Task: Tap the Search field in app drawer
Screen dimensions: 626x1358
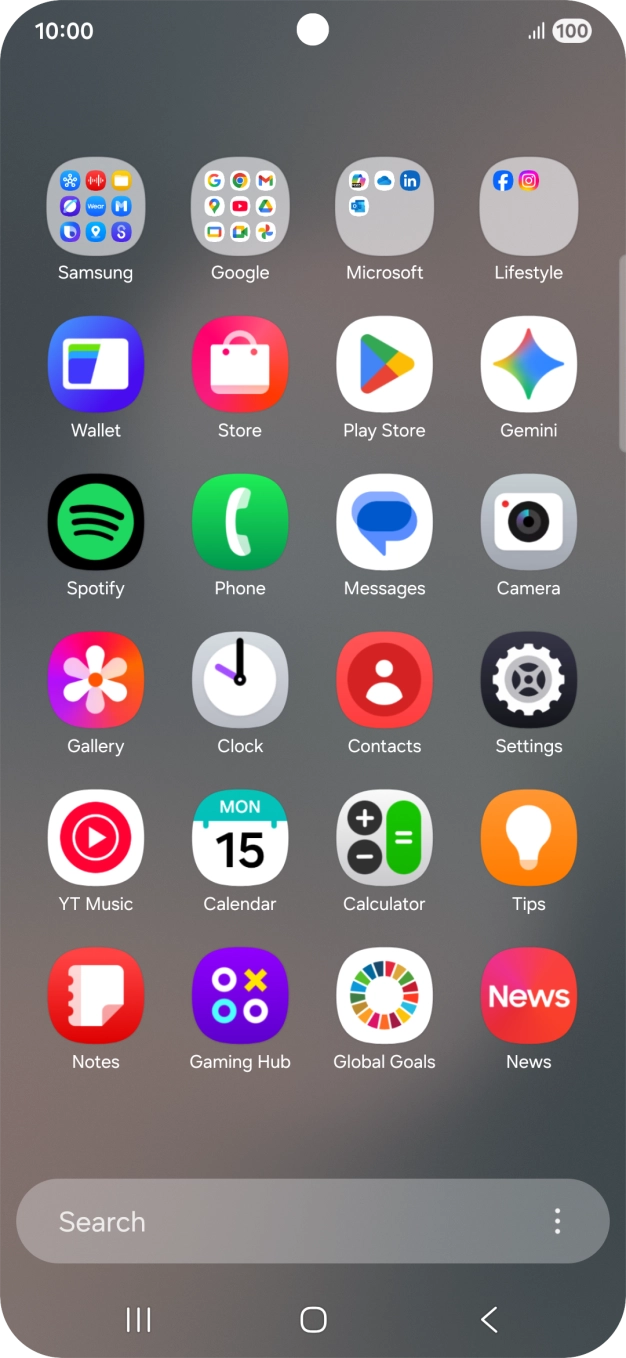Action: pos(280,1221)
